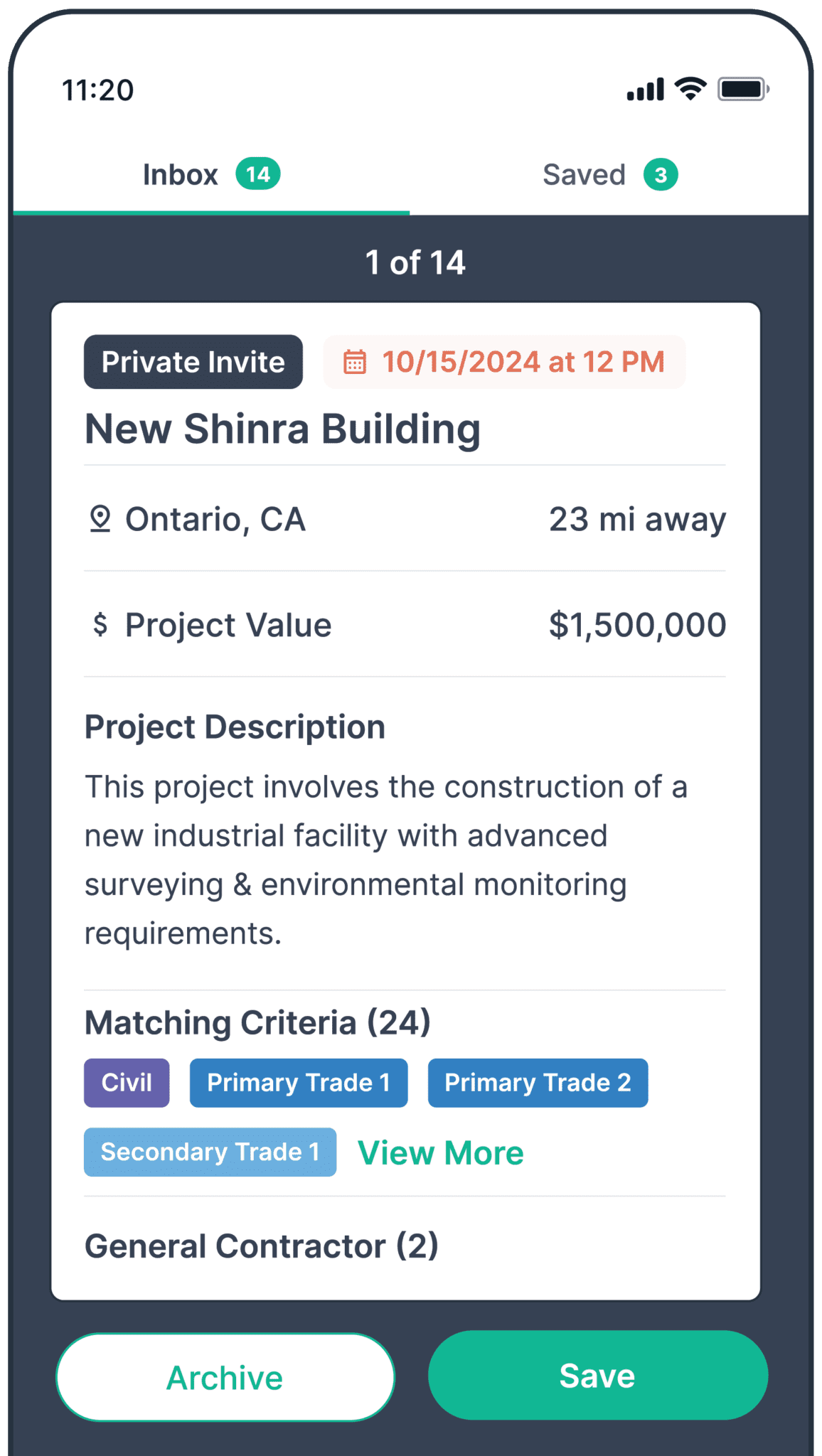
Task: Save the New Shinra Building project
Action: coord(597,1375)
